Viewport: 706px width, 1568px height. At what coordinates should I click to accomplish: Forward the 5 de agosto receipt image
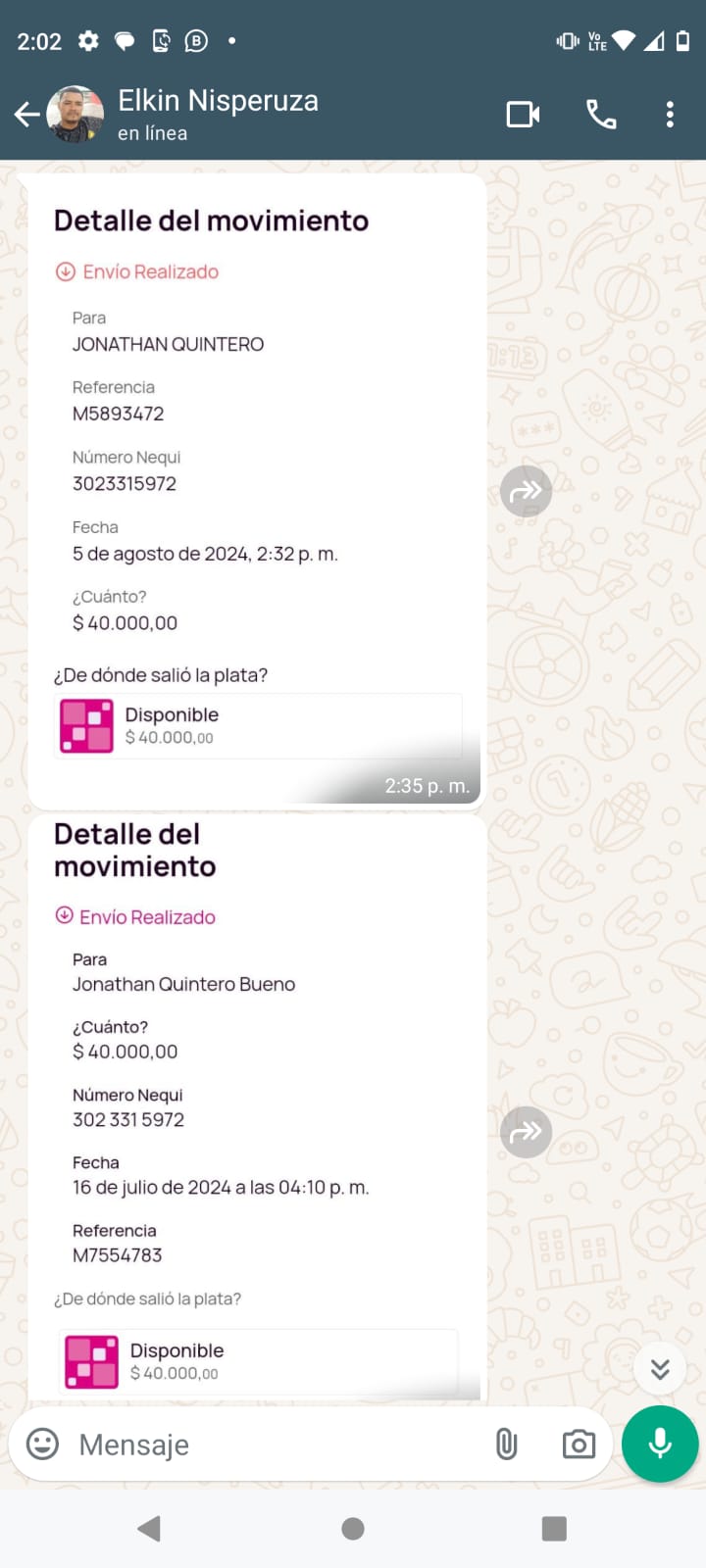click(527, 491)
